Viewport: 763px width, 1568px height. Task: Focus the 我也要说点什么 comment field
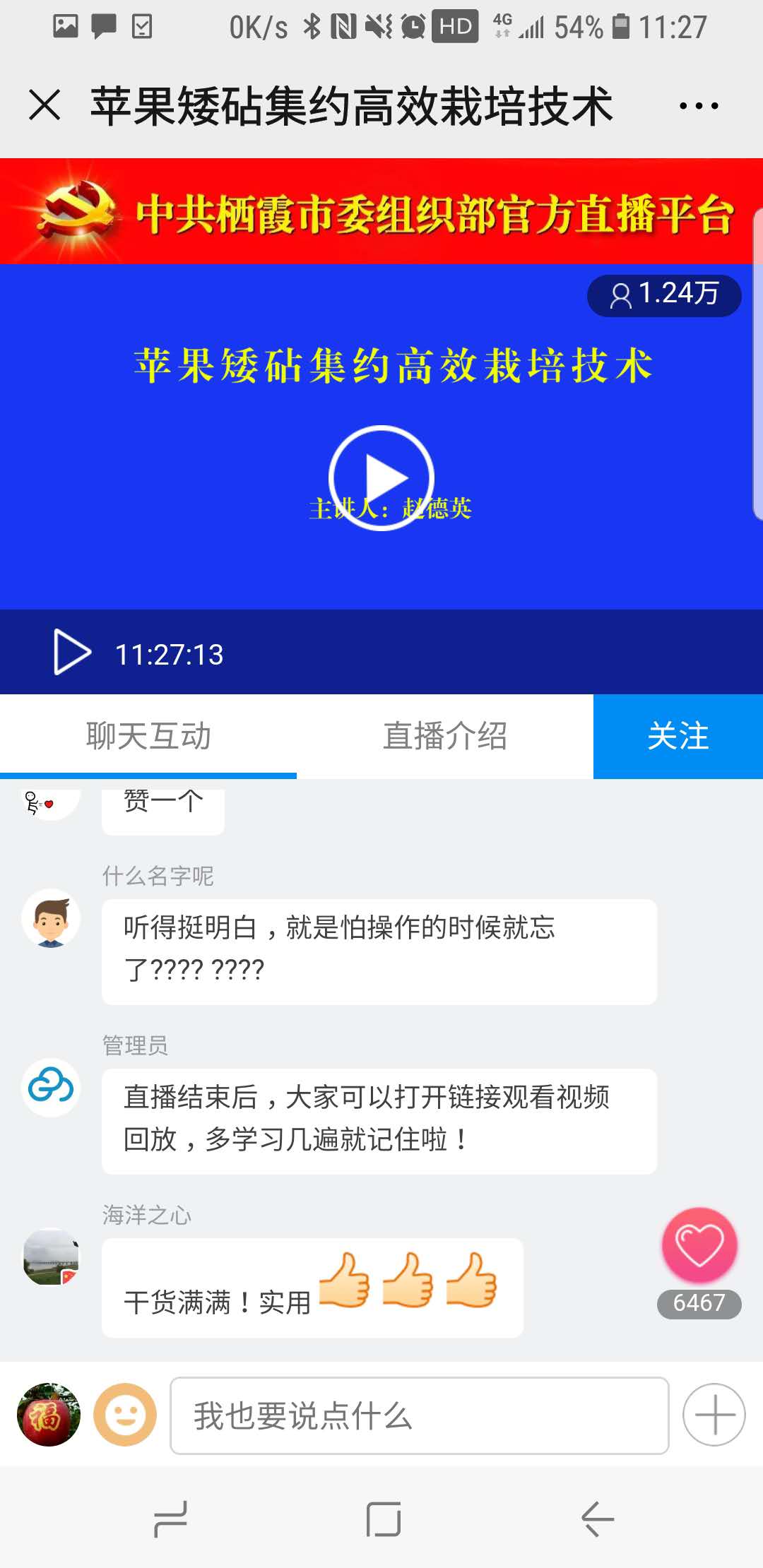pyautogui.click(x=419, y=1415)
